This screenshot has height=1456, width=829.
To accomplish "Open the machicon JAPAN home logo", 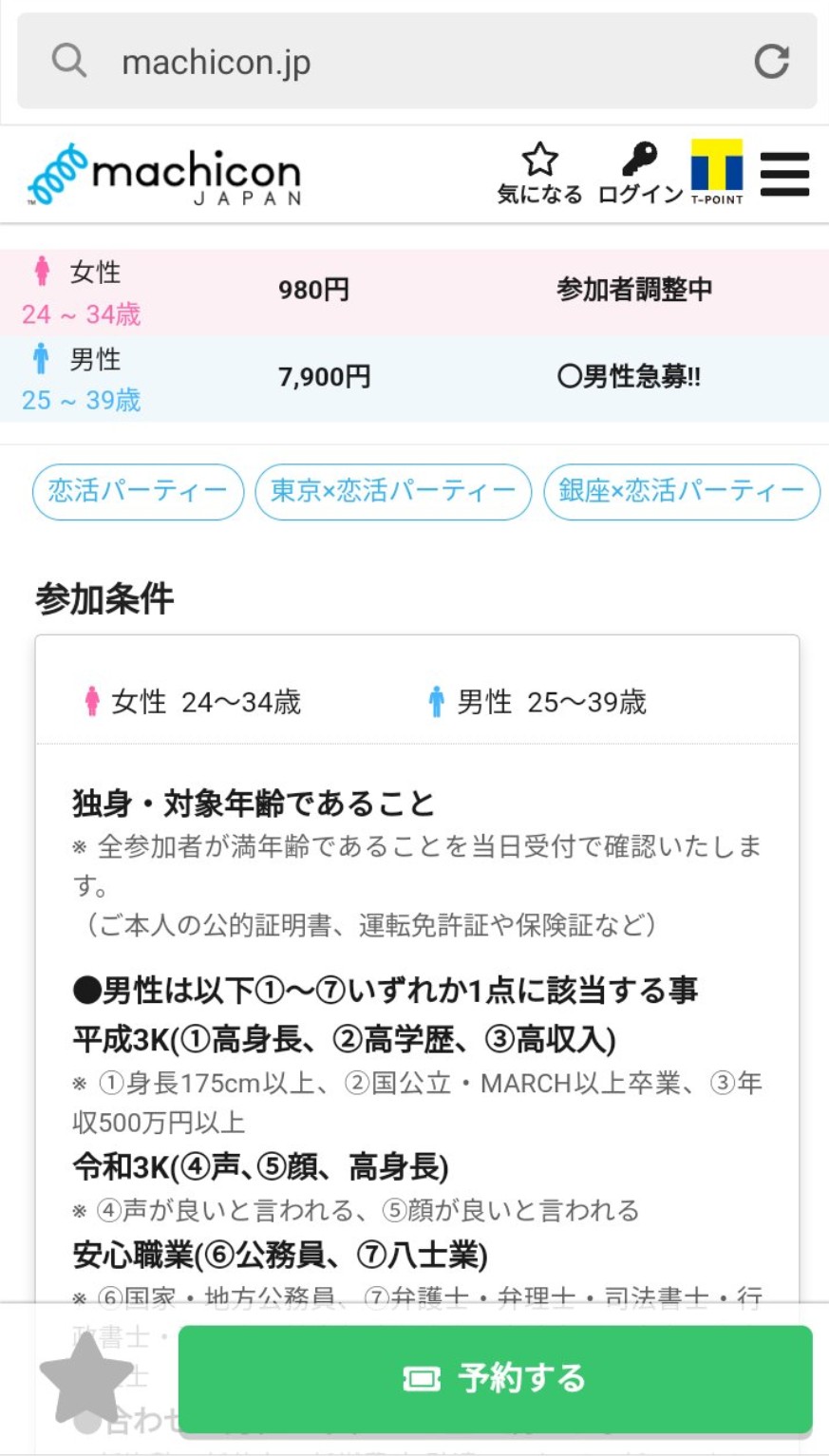I will pyautogui.click(x=165, y=176).
